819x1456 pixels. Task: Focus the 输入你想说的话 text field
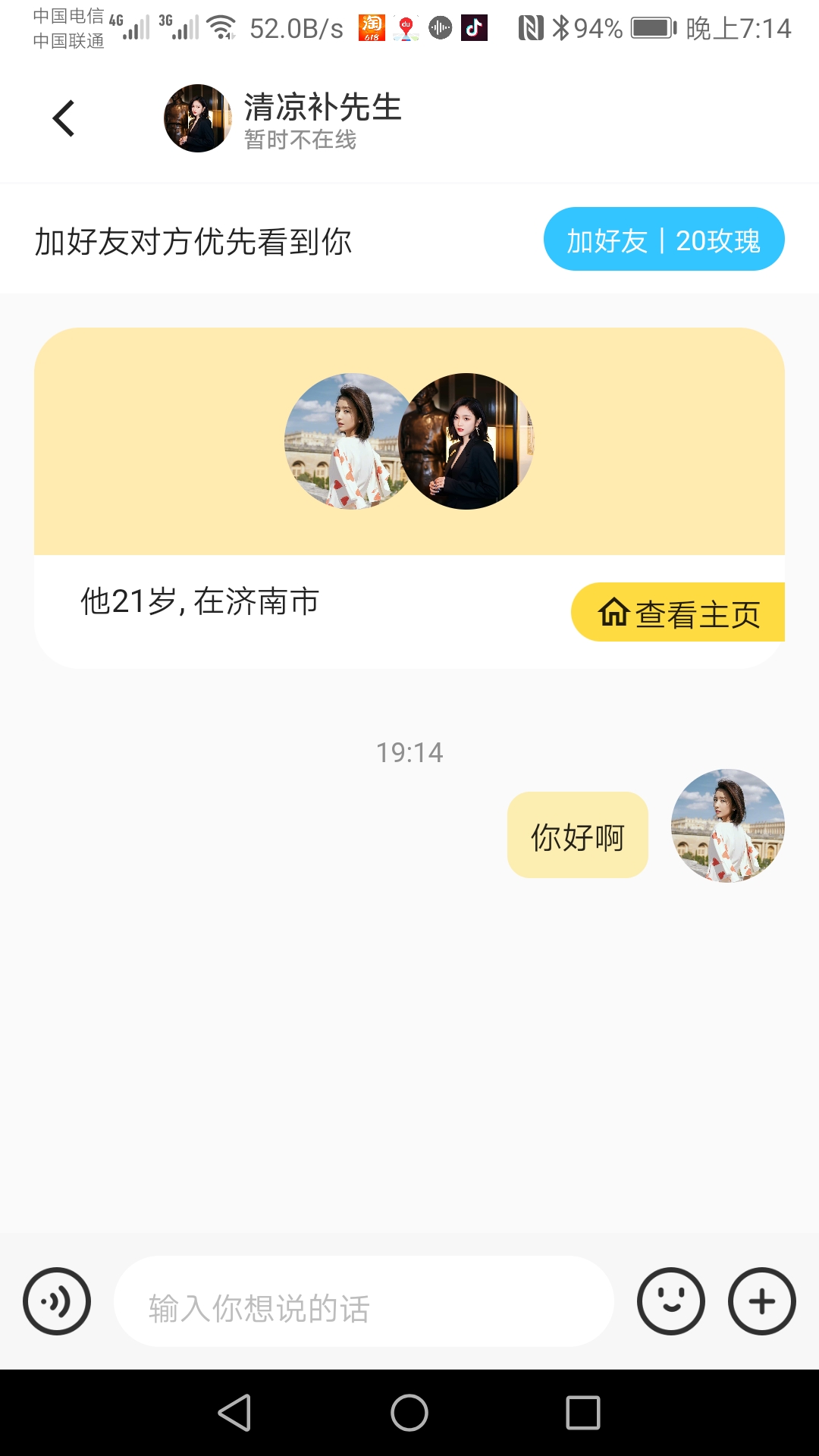(x=364, y=1301)
